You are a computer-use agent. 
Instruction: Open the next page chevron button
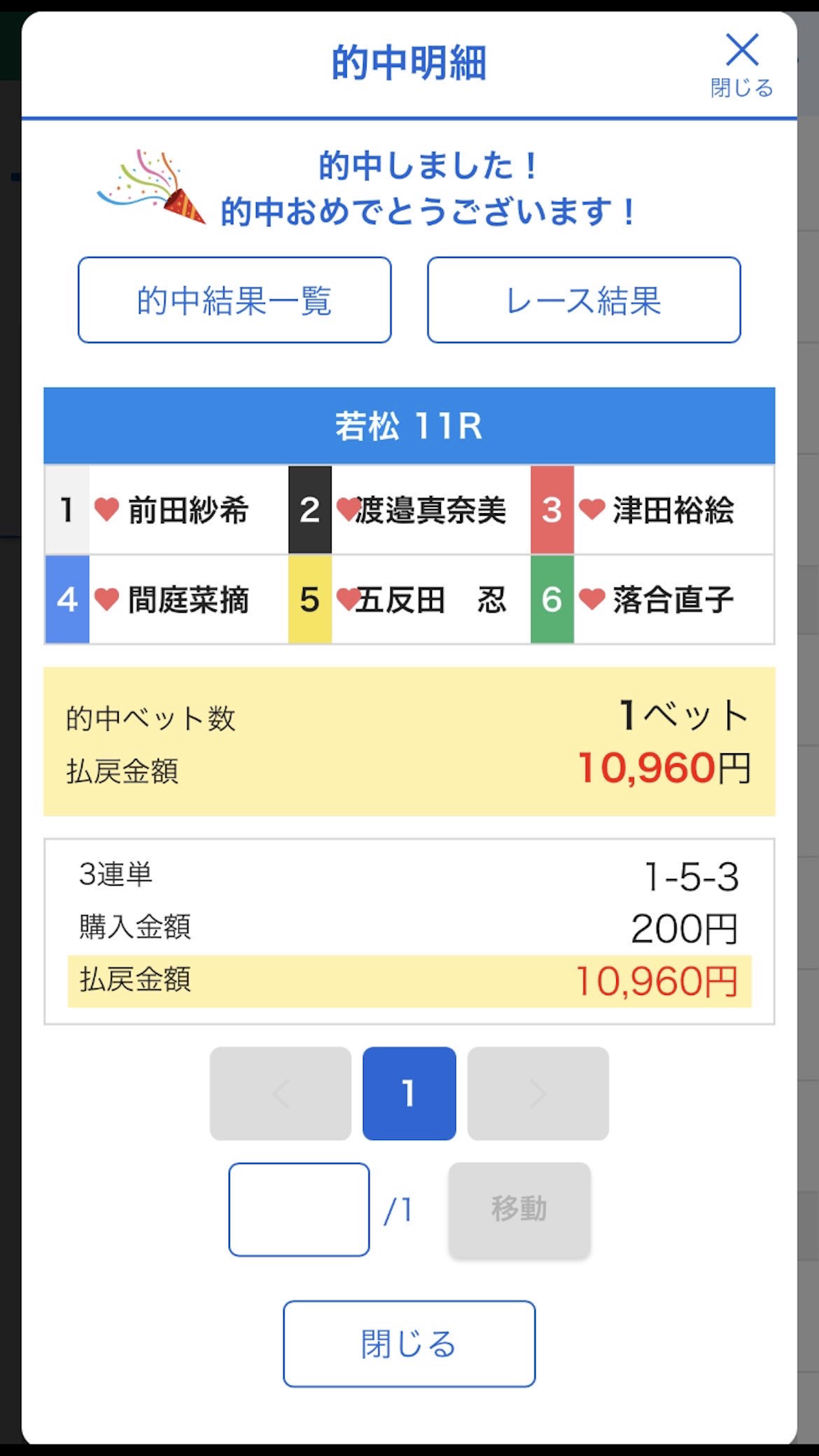[538, 1094]
